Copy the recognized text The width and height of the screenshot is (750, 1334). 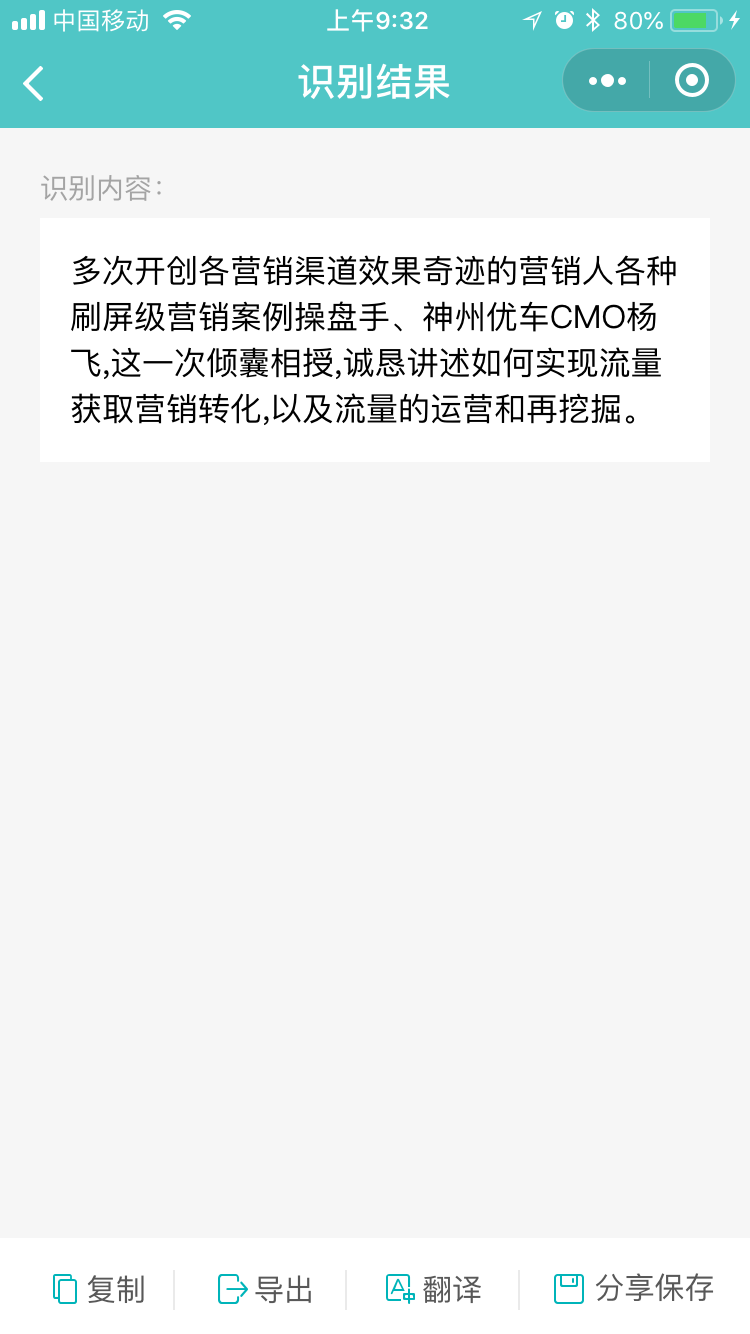[x=99, y=1289]
